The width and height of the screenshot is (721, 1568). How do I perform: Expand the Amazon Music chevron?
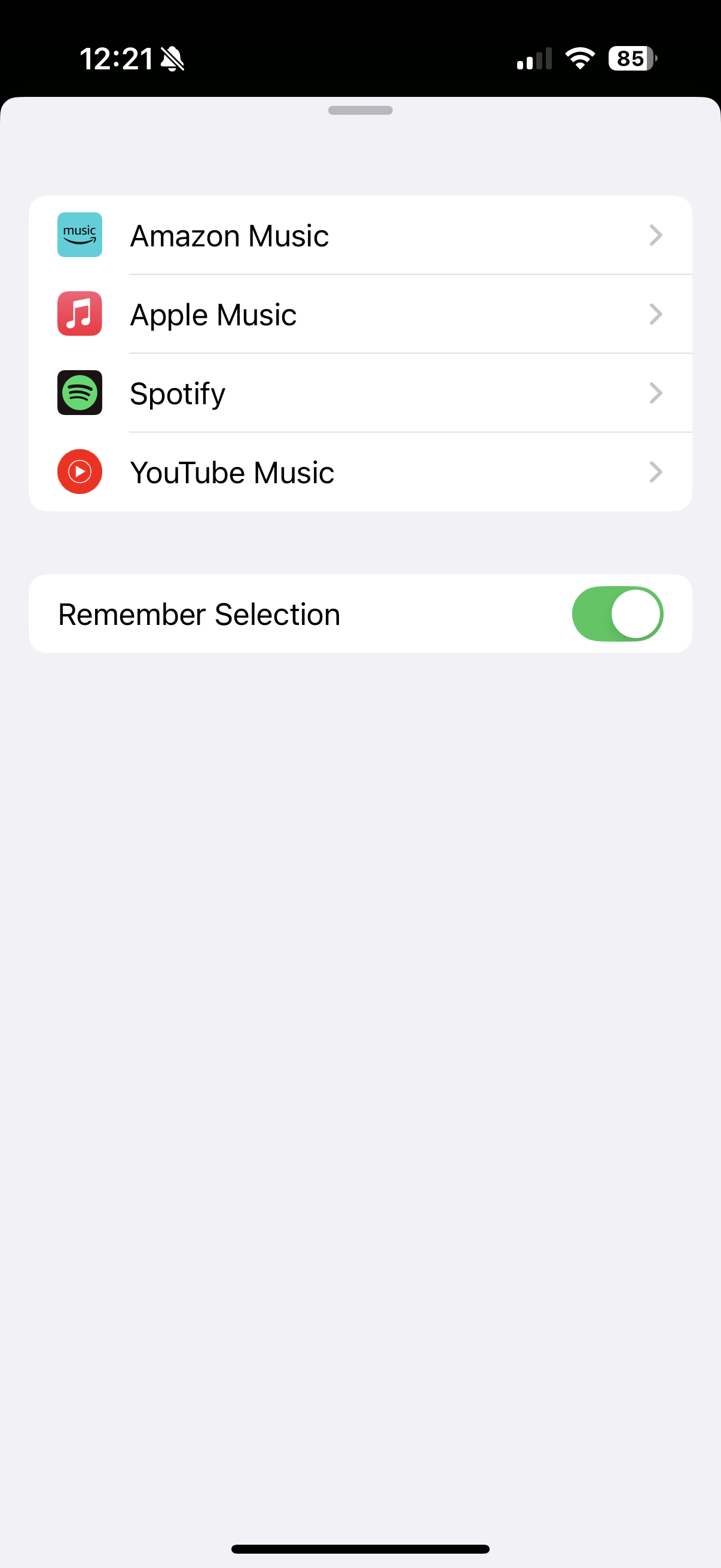[655, 235]
